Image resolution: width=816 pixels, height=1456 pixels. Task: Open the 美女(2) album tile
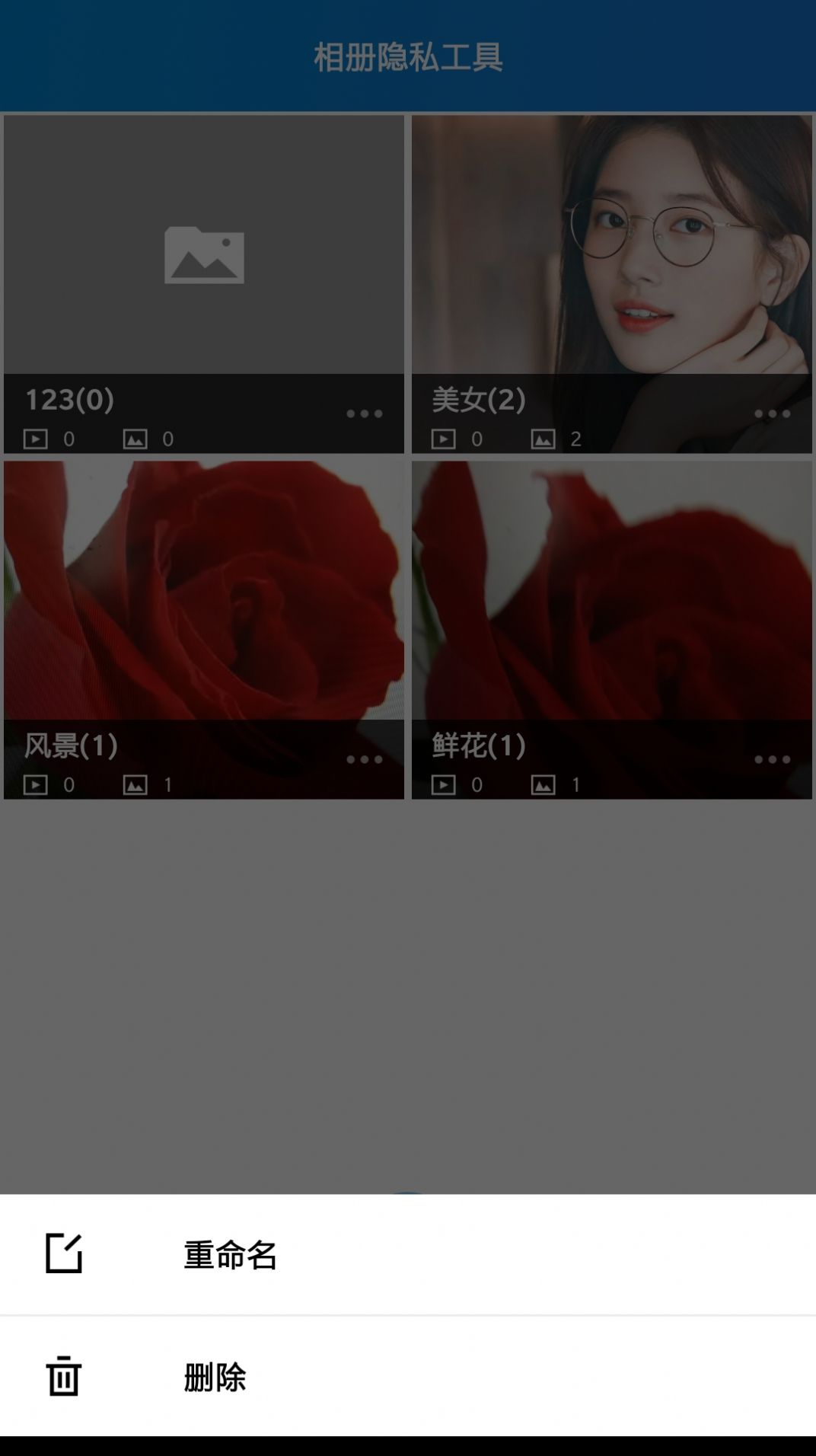click(612, 284)
